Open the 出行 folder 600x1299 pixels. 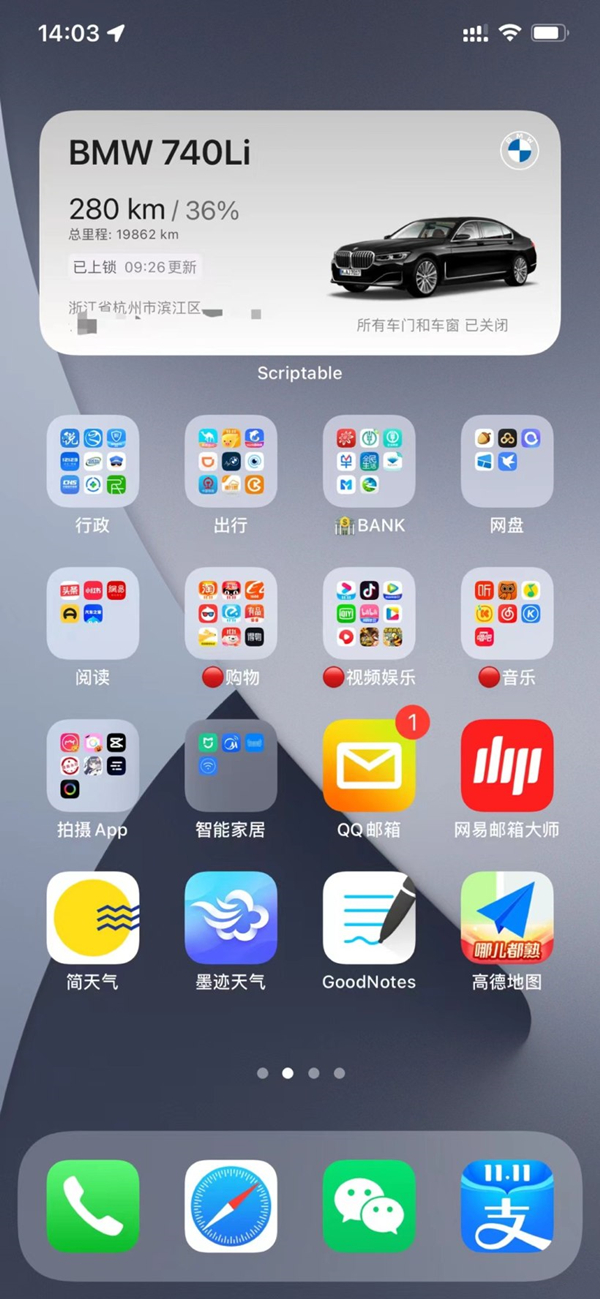click(x=231, y=461)
